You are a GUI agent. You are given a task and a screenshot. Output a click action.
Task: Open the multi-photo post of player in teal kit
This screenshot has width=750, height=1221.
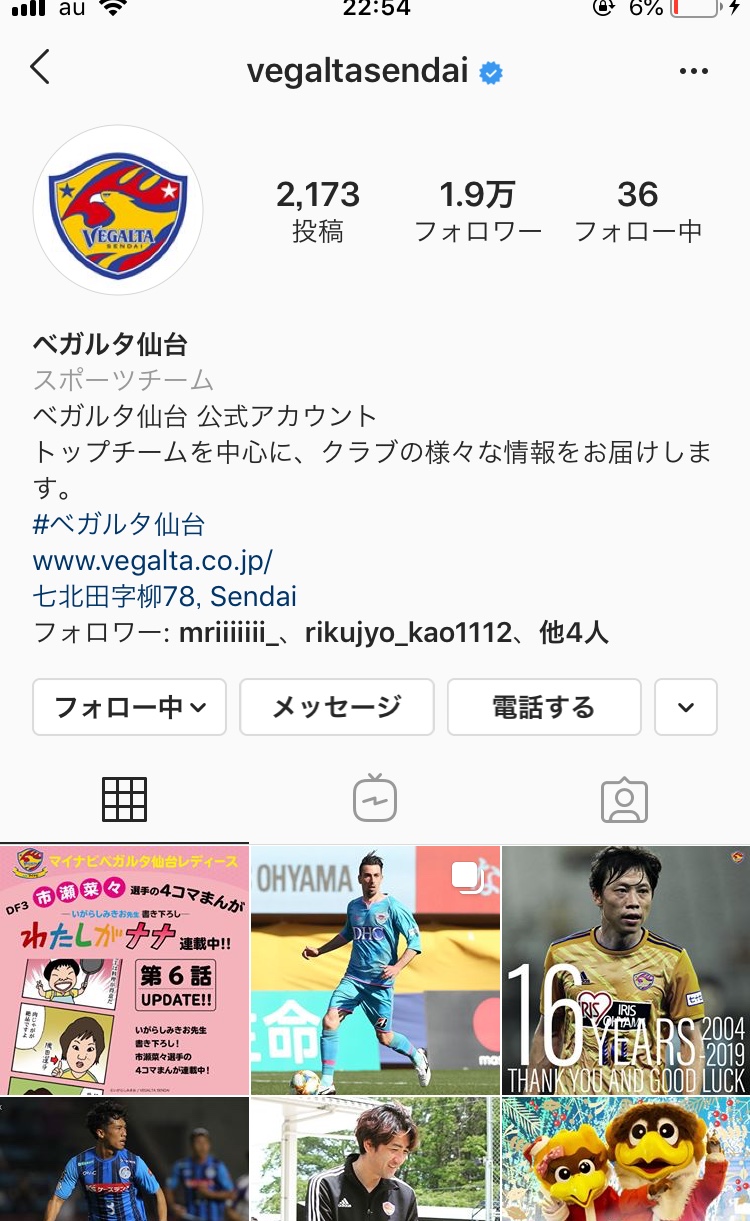click(x=375, y=970)
